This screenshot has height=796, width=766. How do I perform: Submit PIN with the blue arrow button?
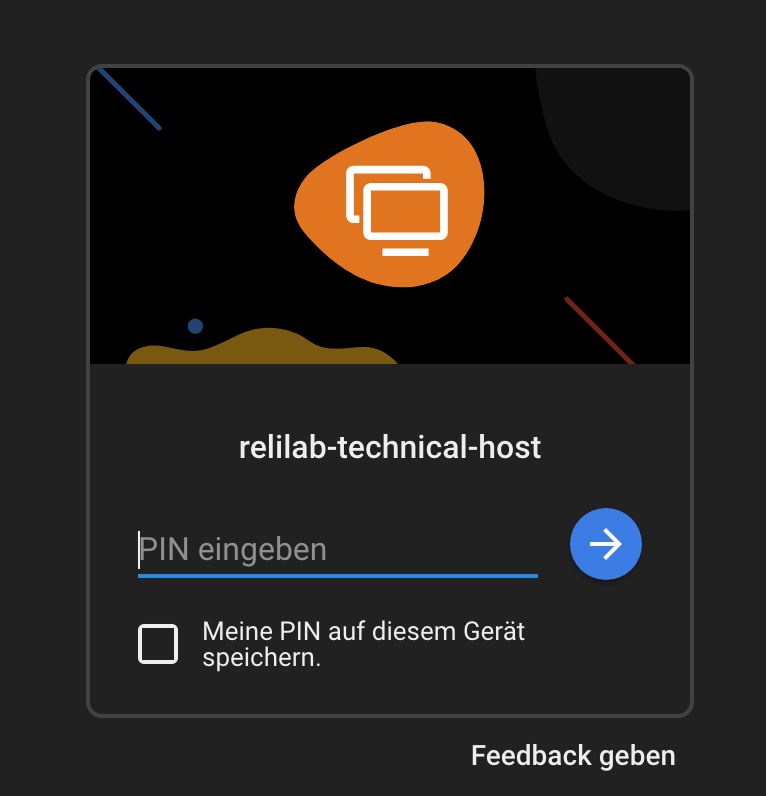(x=605, y=543)
